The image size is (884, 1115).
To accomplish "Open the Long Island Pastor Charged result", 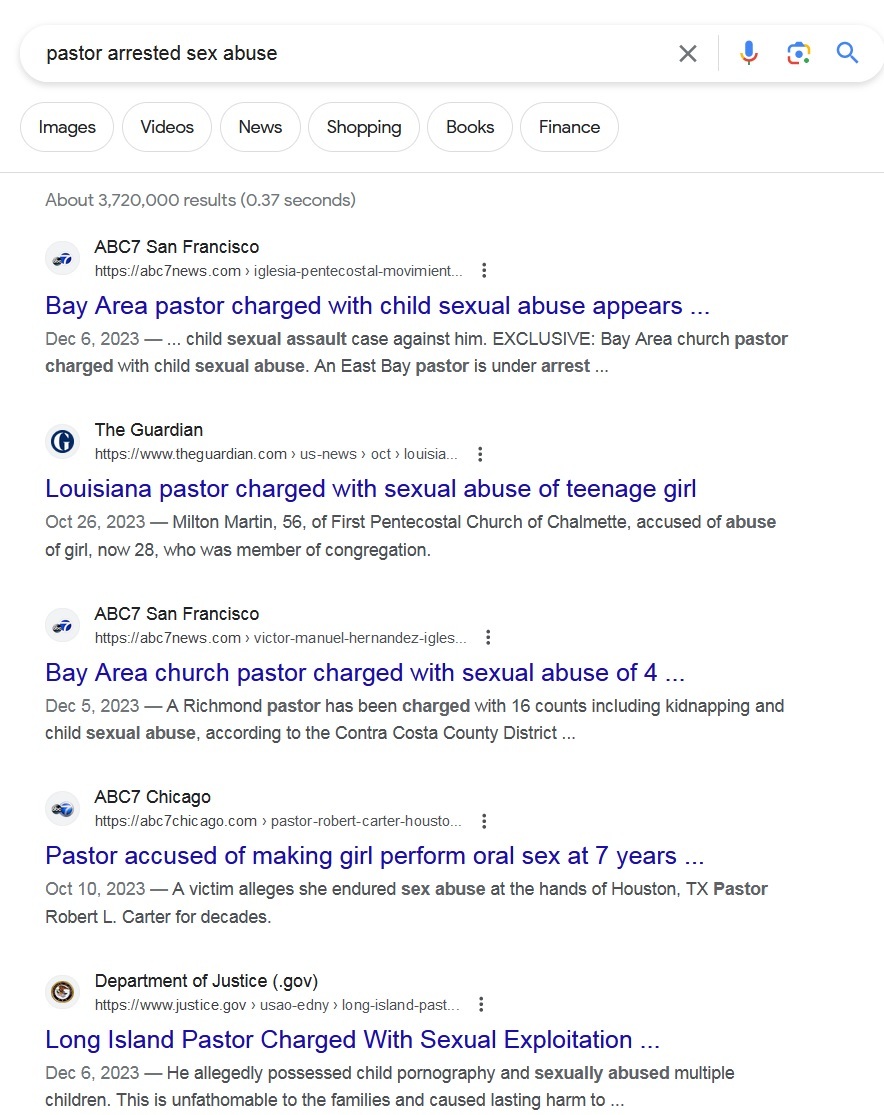I will [x=352, y=1039].
